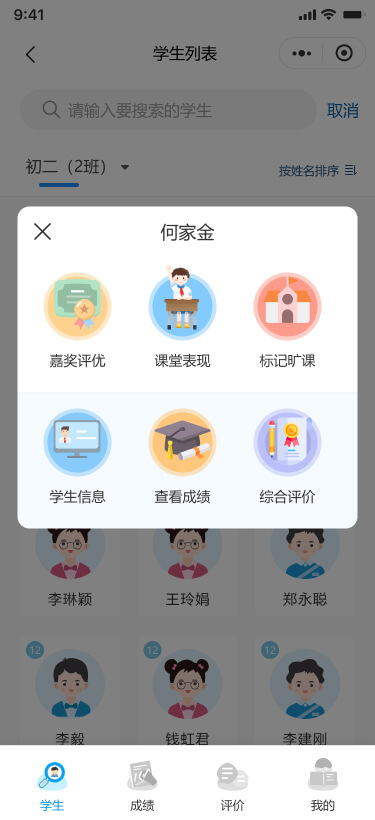The height and width of the screenshot is (820, 375).
Task: Focus the student search field
Action: [168, 110]
